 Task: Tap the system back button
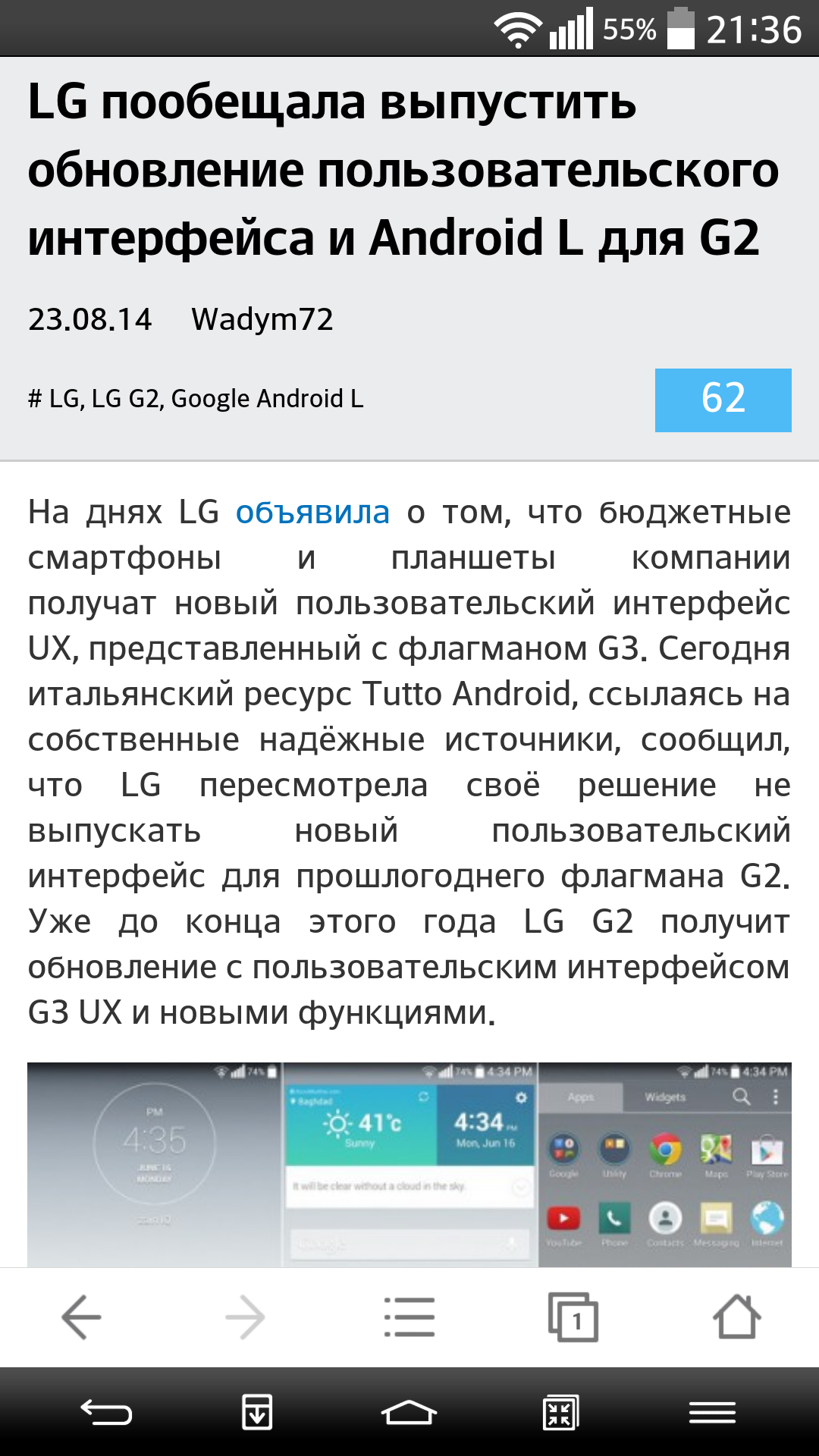point(106,1413)
